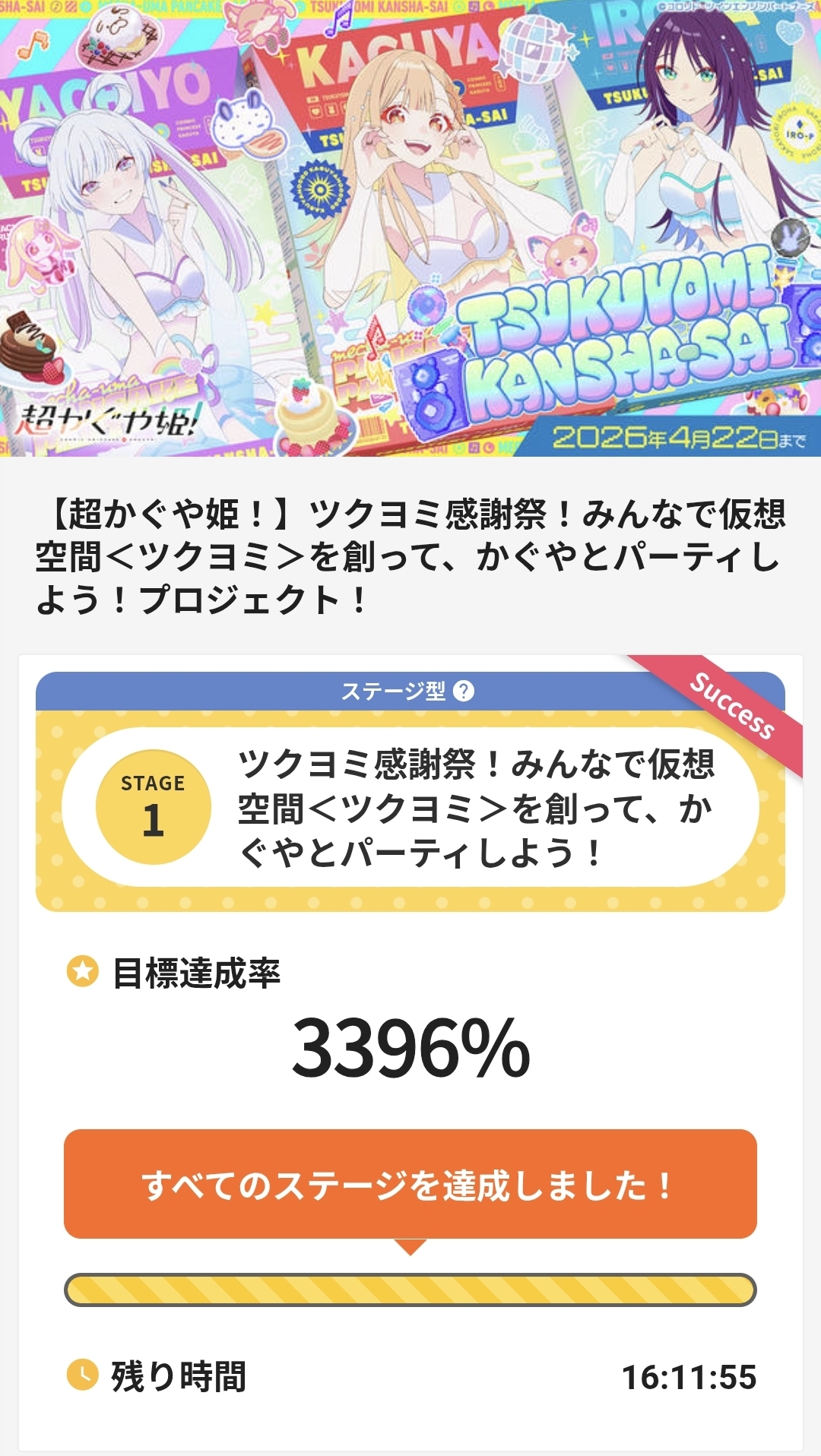
Task: Tap the すべてのステージを達成しました button
Action: pos(410,1185)
